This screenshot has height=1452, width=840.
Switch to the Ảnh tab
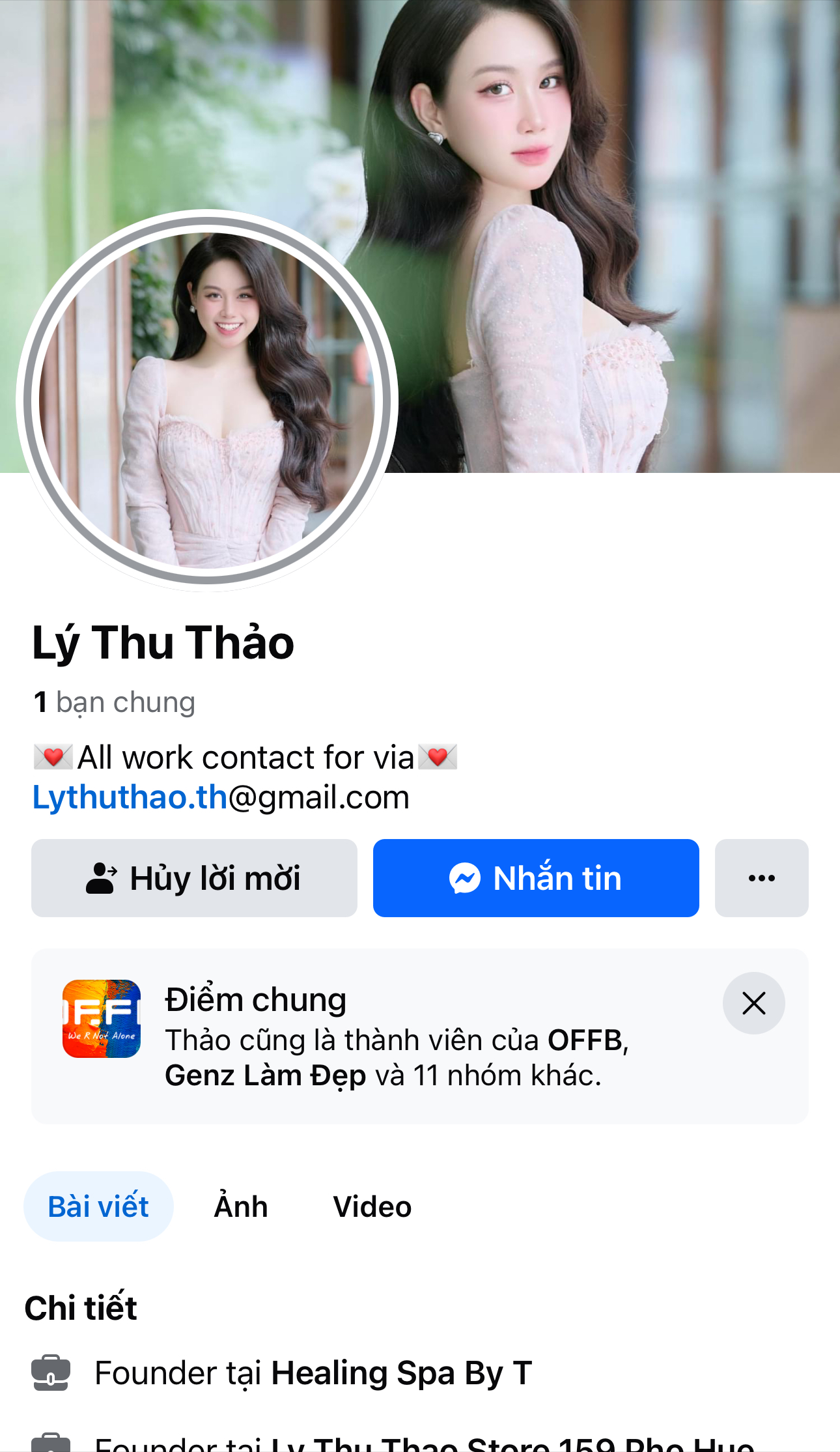241,1206
